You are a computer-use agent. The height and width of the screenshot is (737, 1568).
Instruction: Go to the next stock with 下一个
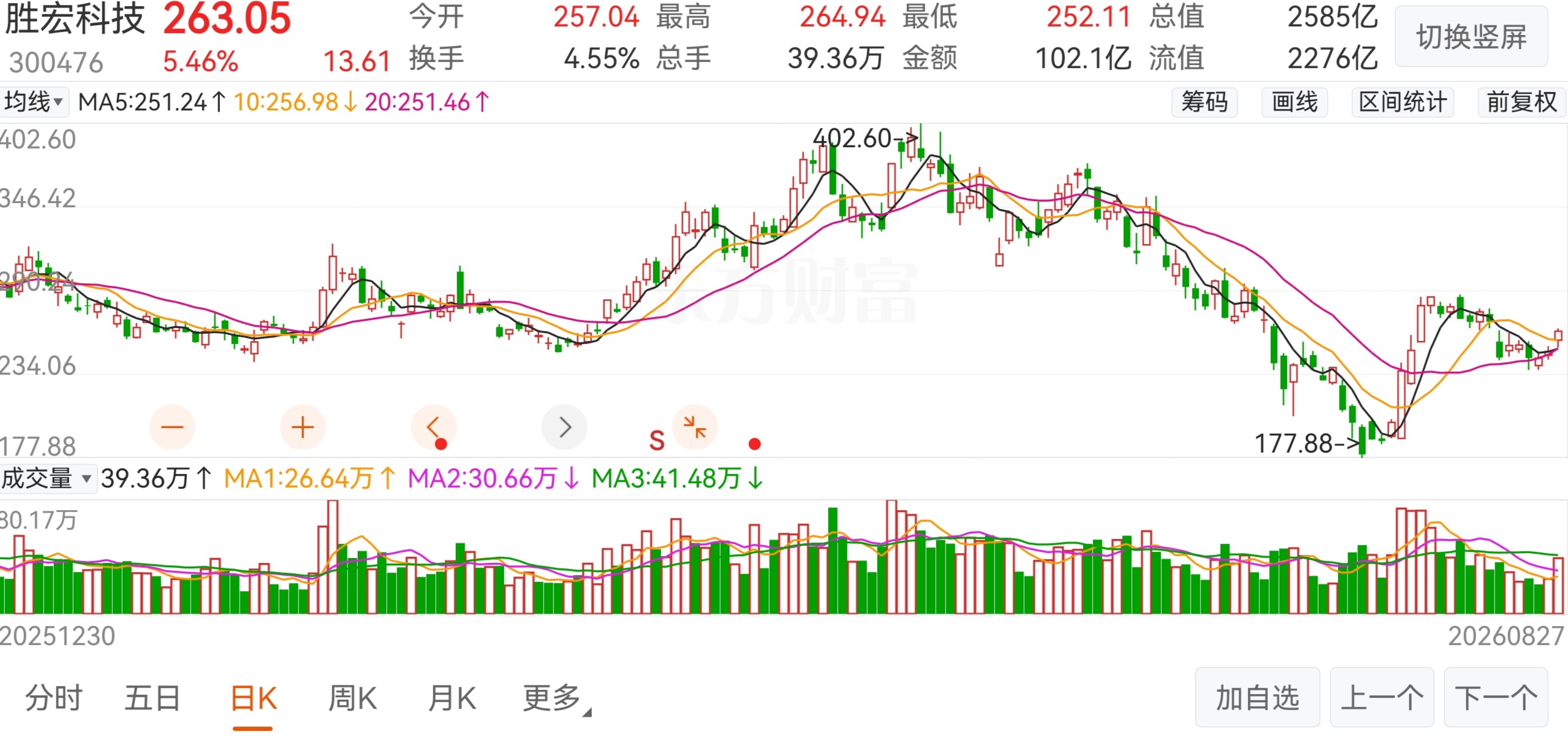point(1496,698)
